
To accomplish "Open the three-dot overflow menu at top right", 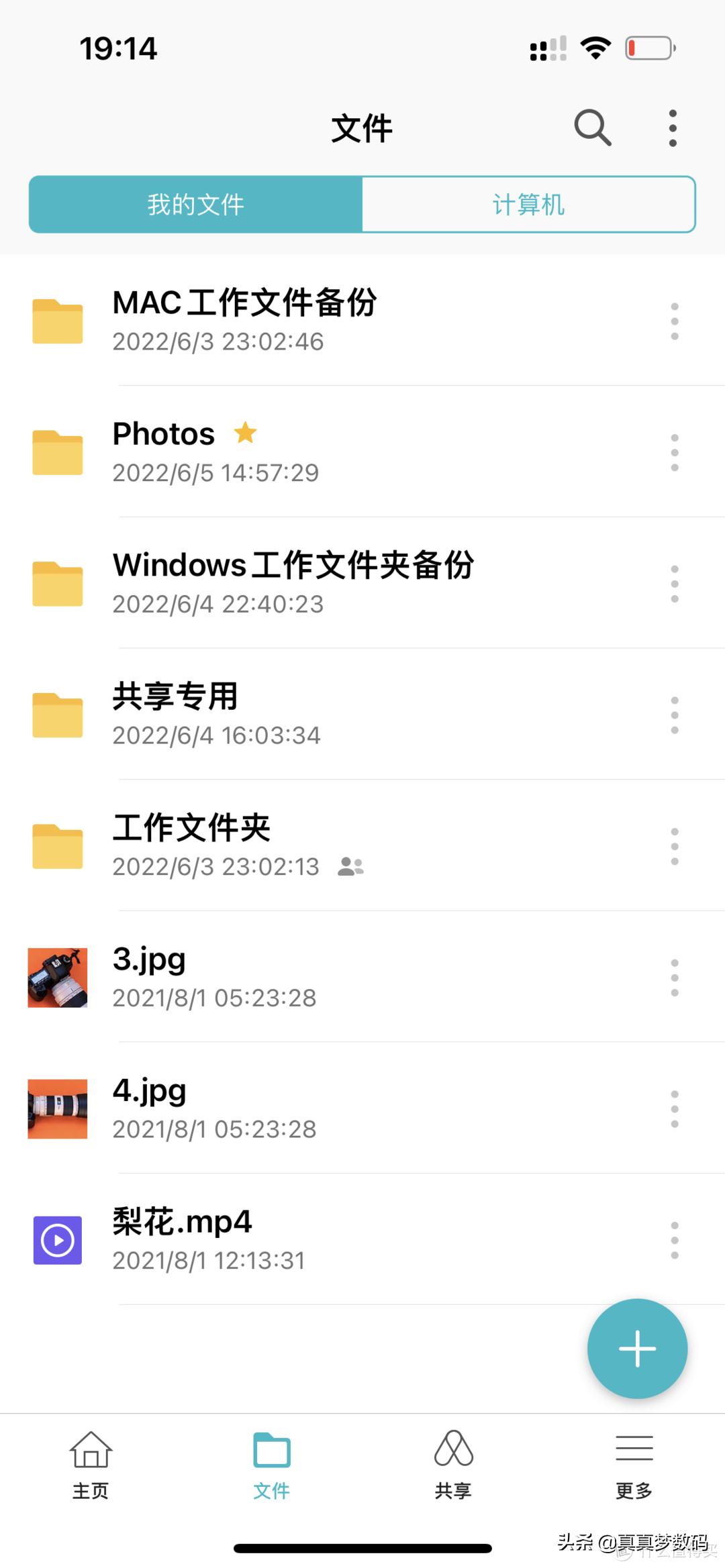I will [671, 126].
